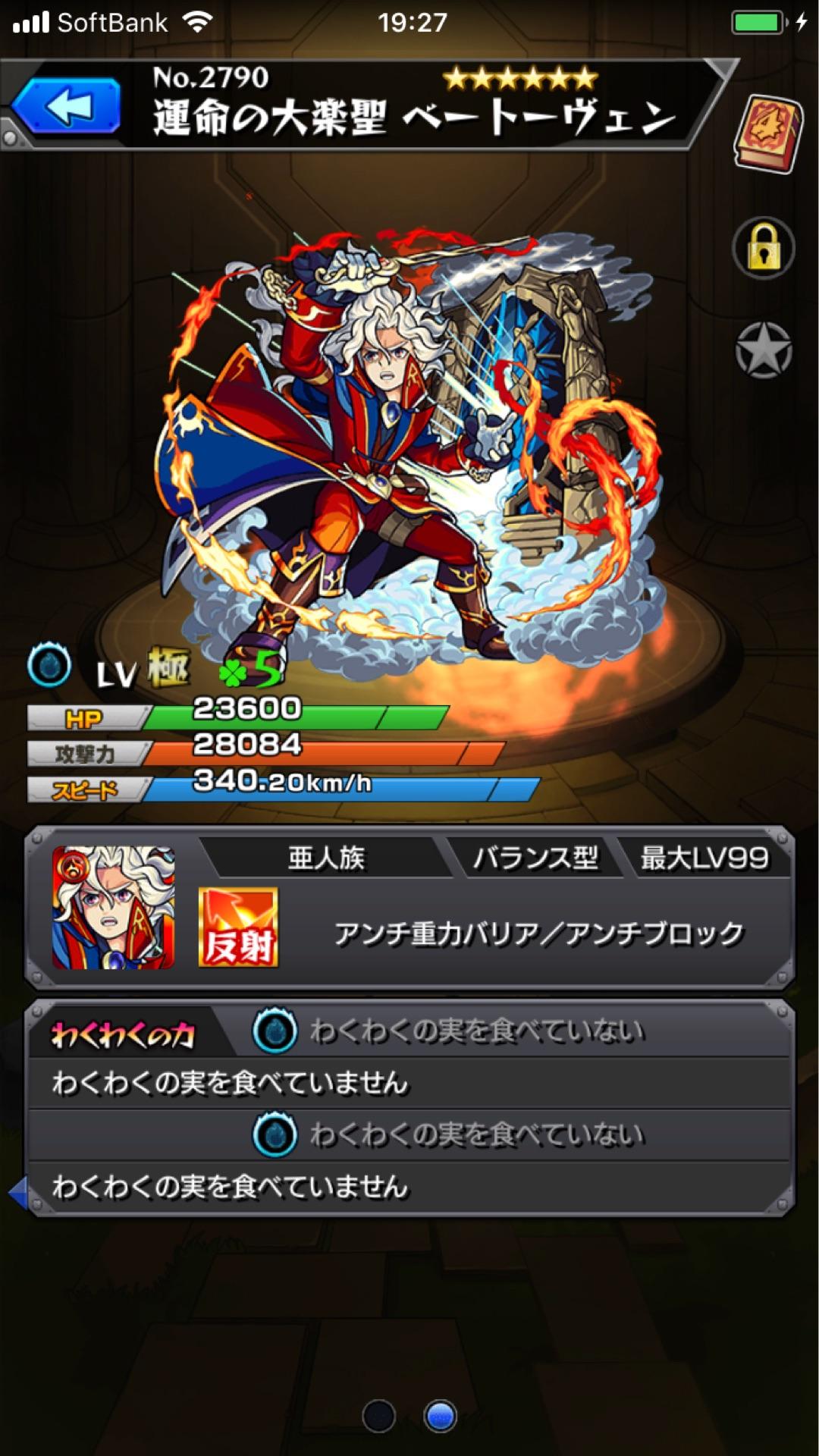Tap the character portrait thumbnail
819x1456 pixels.
click(113, 908)
